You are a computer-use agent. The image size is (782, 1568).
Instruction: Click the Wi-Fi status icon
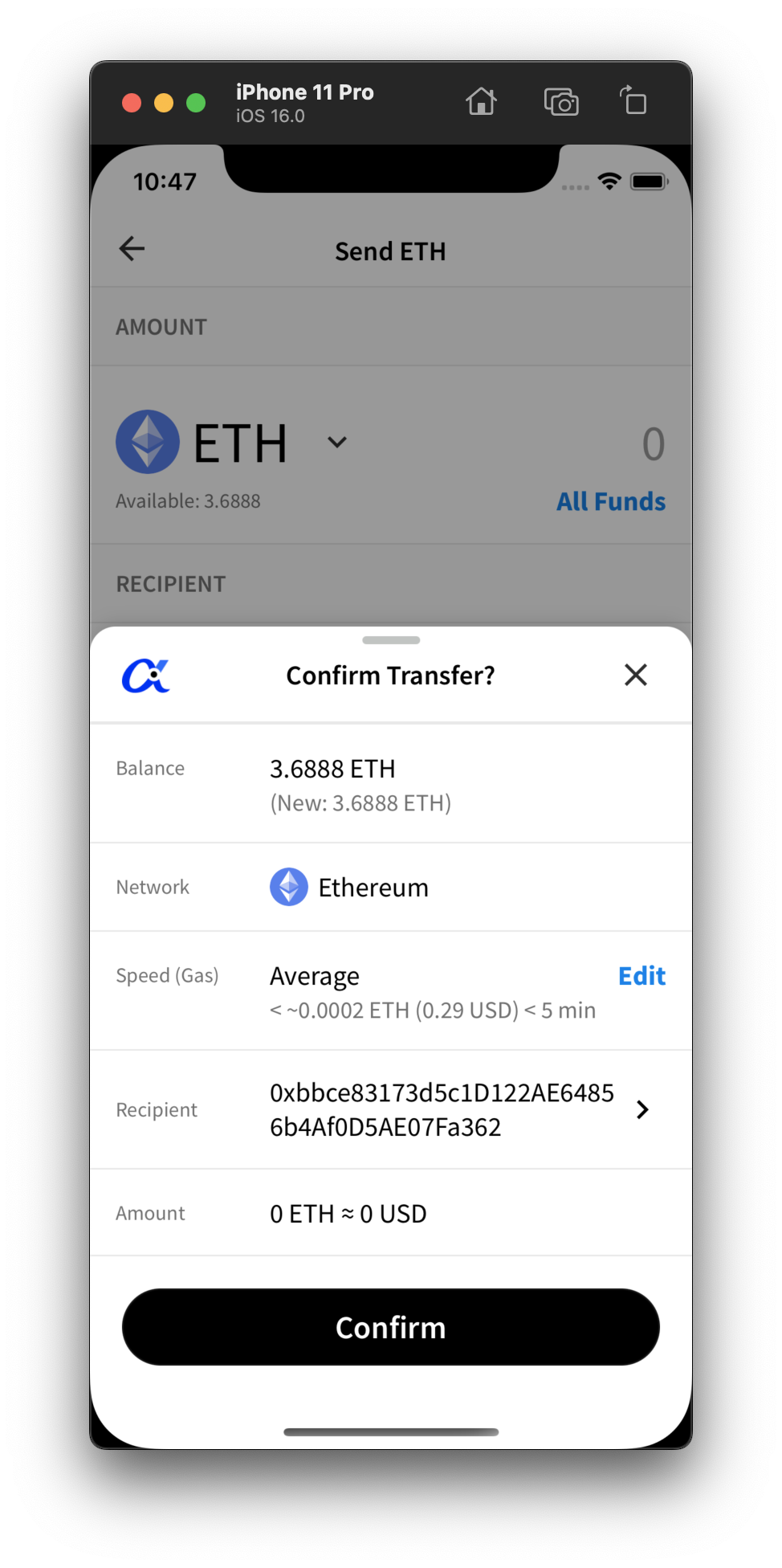coord(609,182)
